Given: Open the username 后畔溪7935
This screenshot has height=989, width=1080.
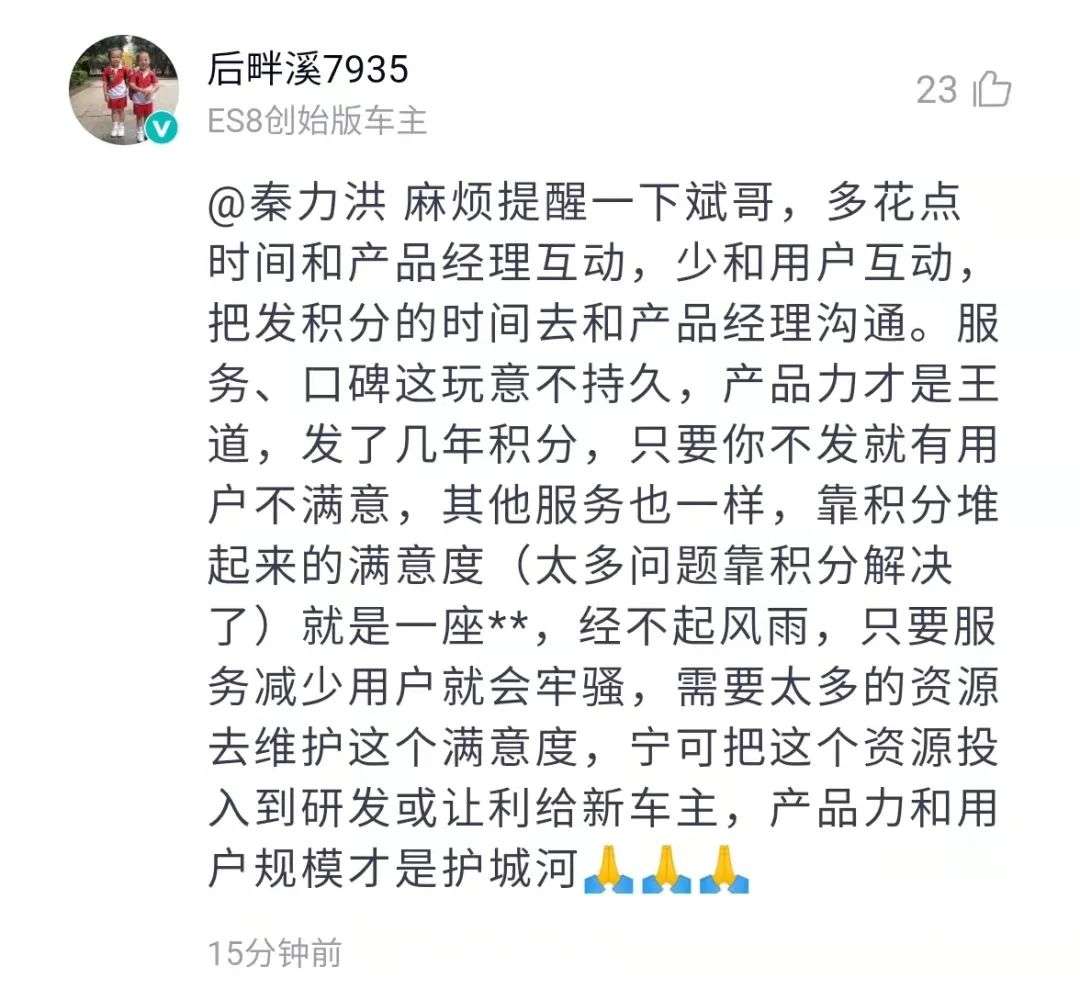Looking at the screenshot, I should (x=308, y=69).
